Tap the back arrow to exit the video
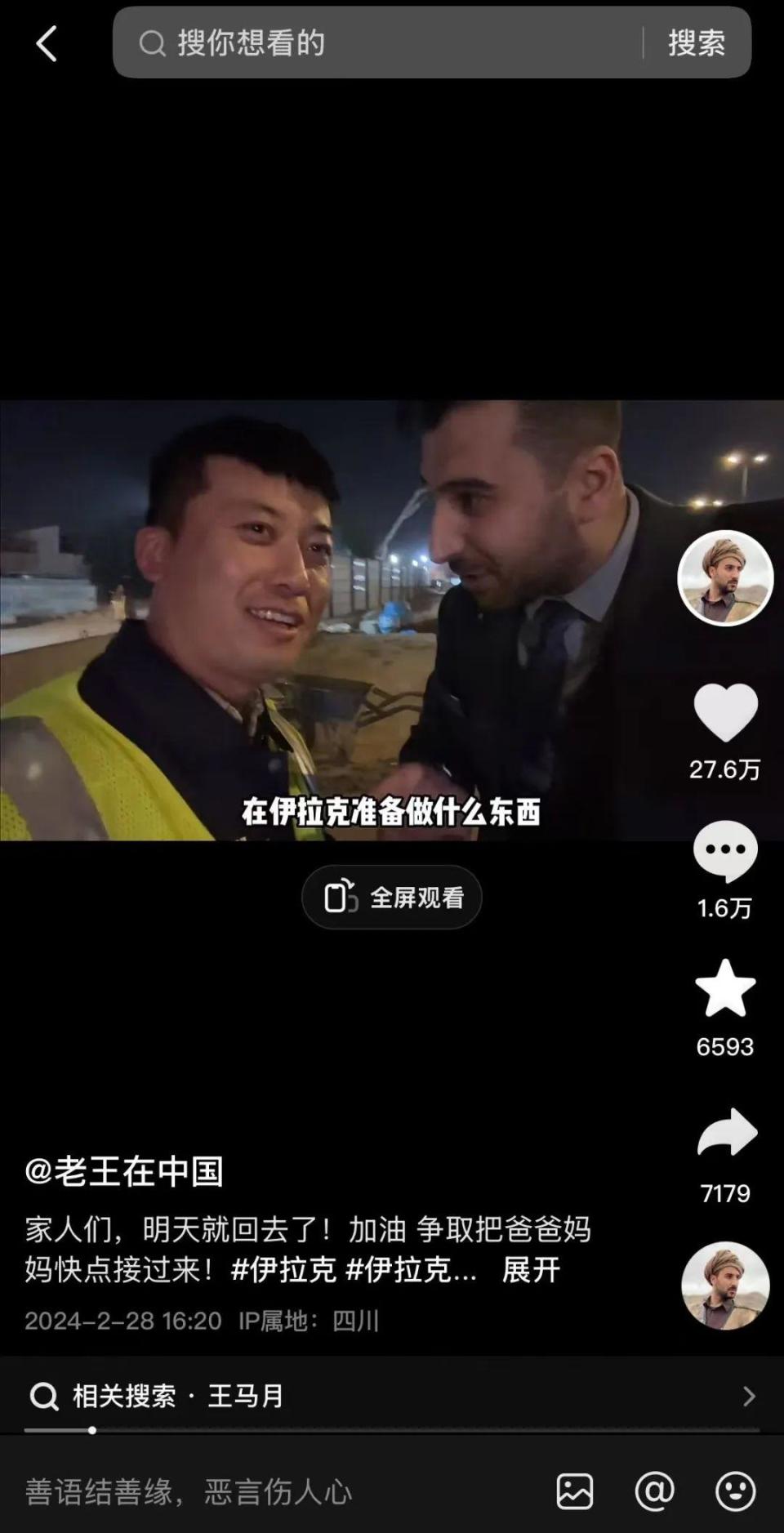The height and width of the screenshot is (1533, 784). pos(47,43)
